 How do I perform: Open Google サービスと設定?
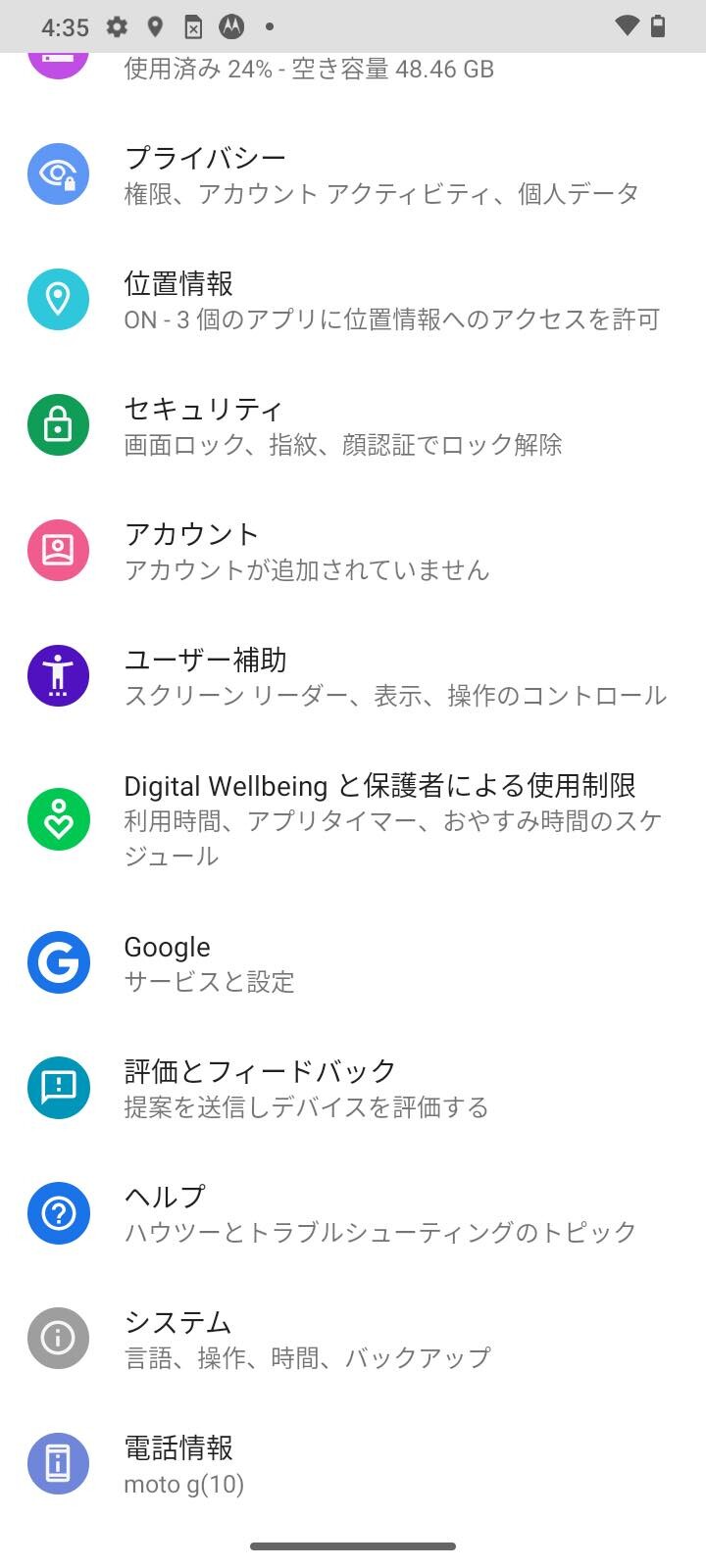point(353,962)
